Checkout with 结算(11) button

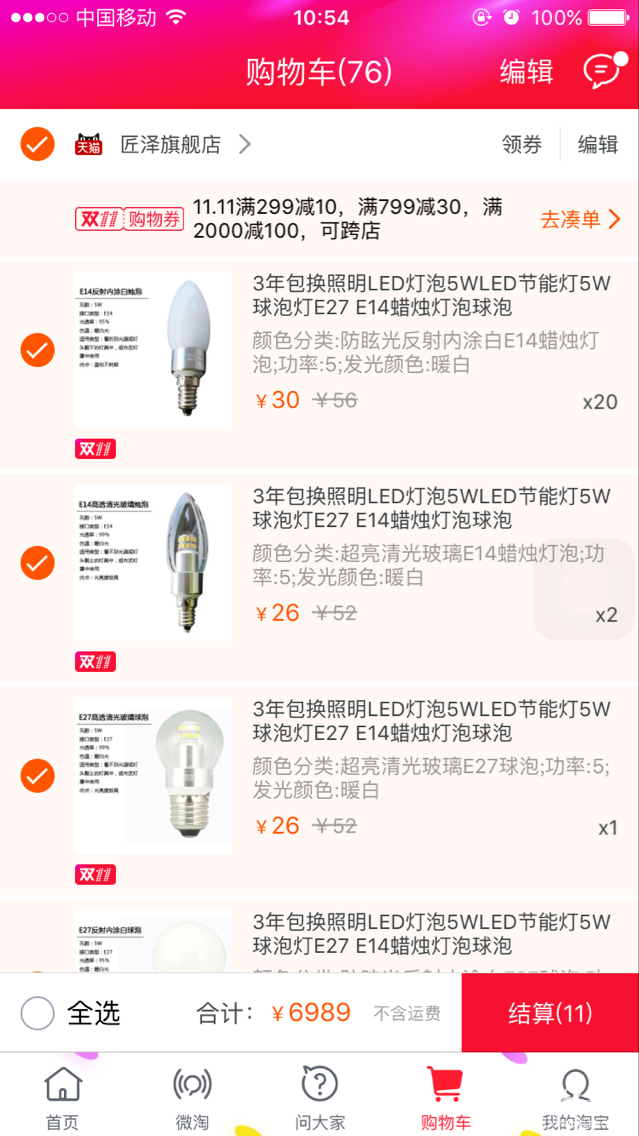point(550,1013)
